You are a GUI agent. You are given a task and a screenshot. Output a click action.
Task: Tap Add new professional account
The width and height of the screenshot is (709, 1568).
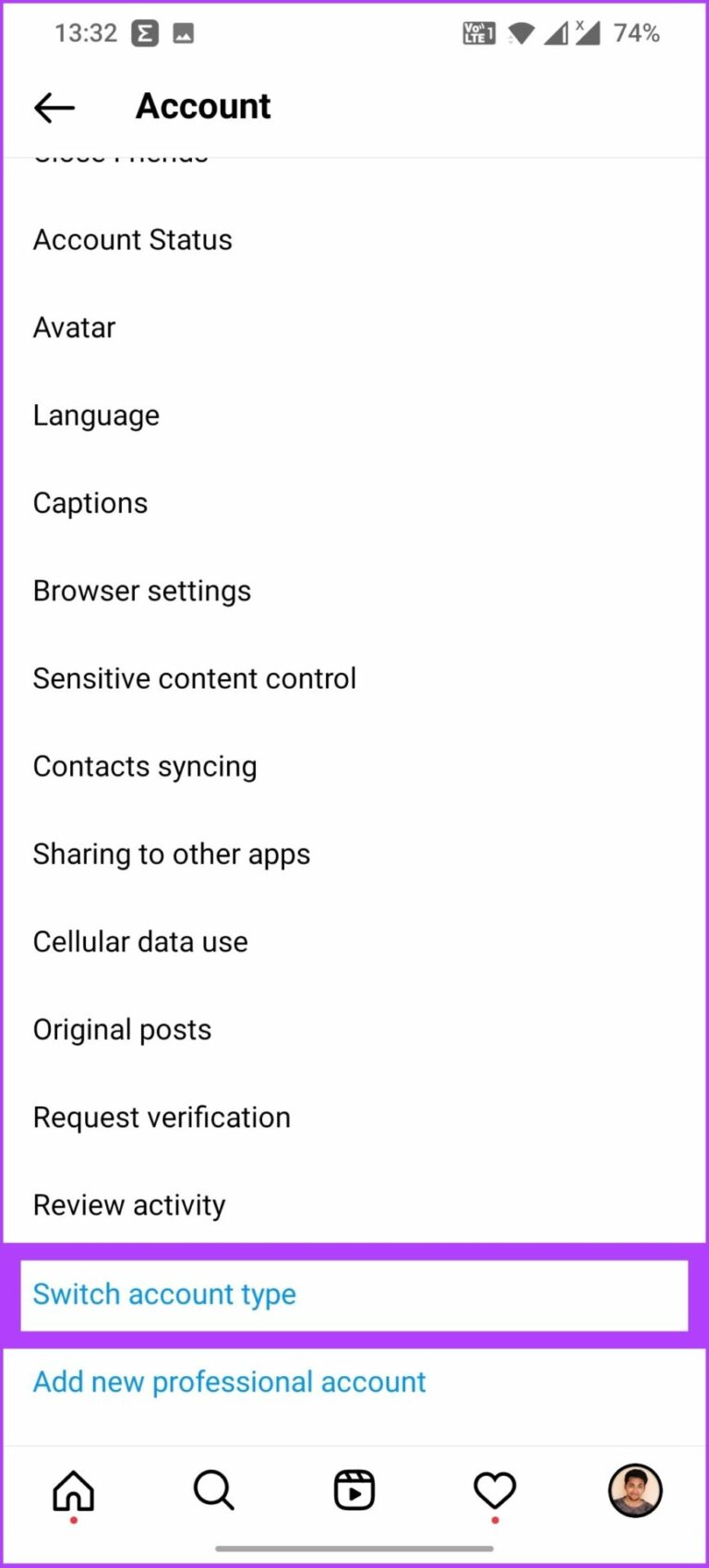229,1382
